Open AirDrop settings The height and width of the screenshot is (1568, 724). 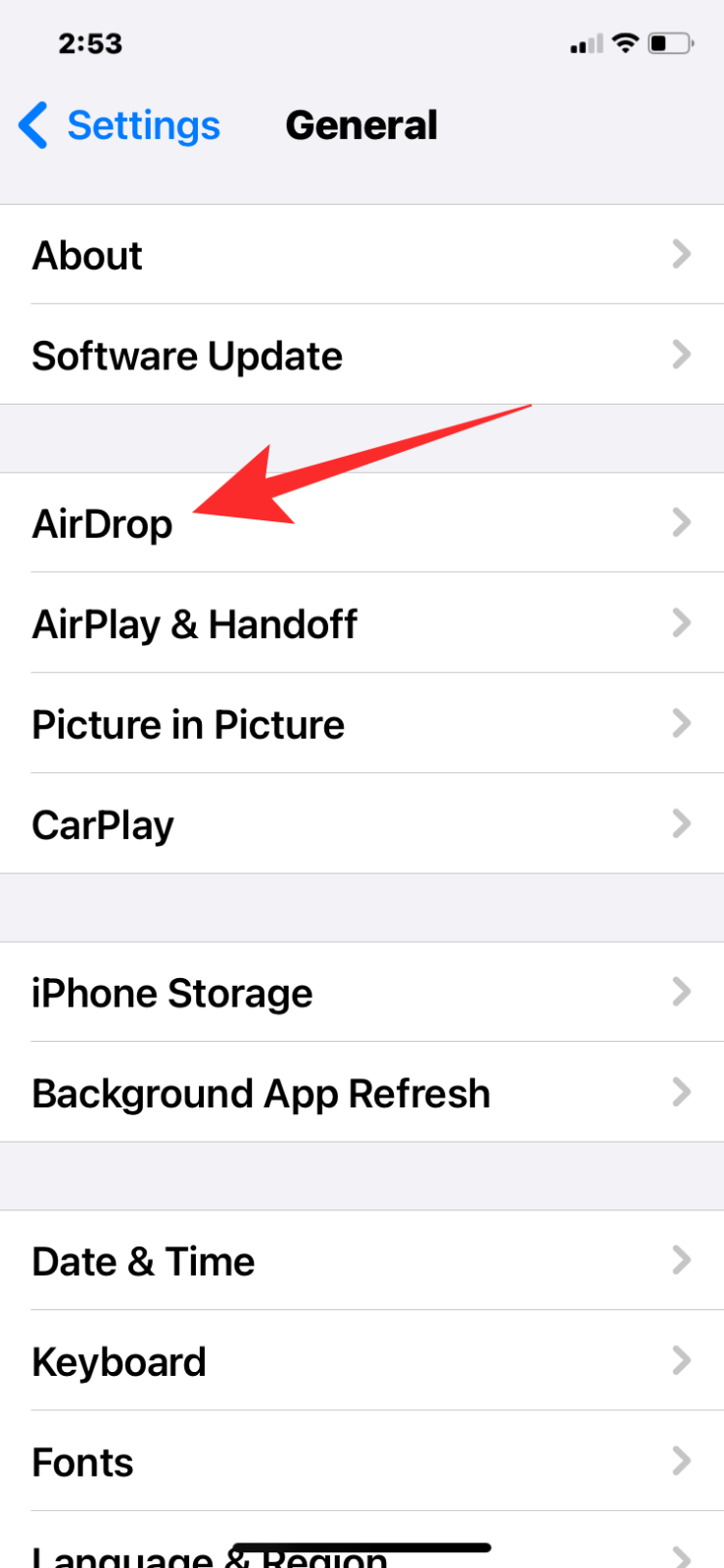(x=362, y=523)
